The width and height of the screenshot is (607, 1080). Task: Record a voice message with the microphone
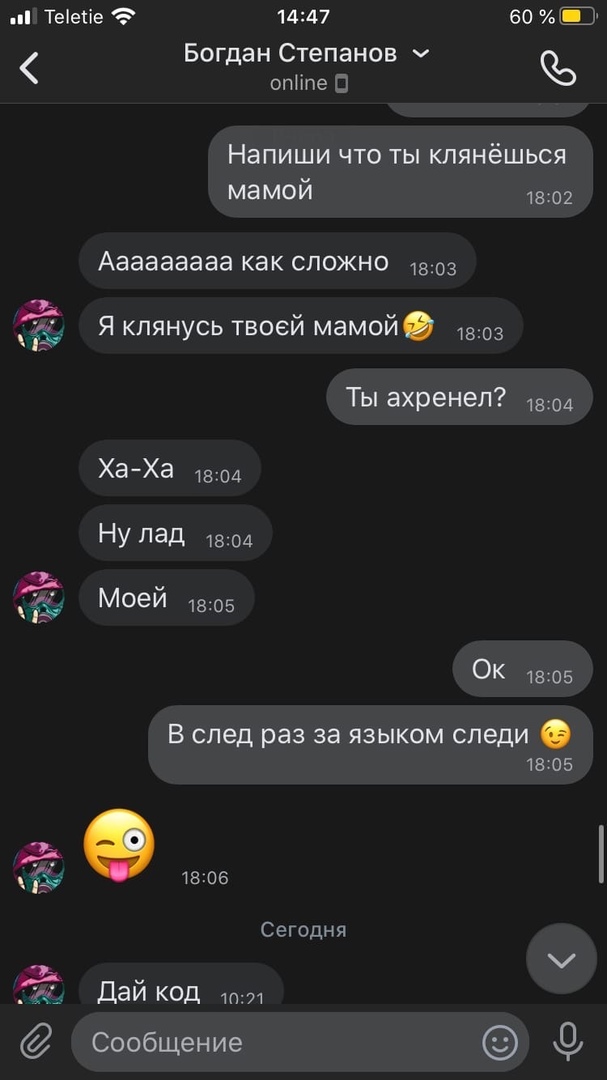568,1042
